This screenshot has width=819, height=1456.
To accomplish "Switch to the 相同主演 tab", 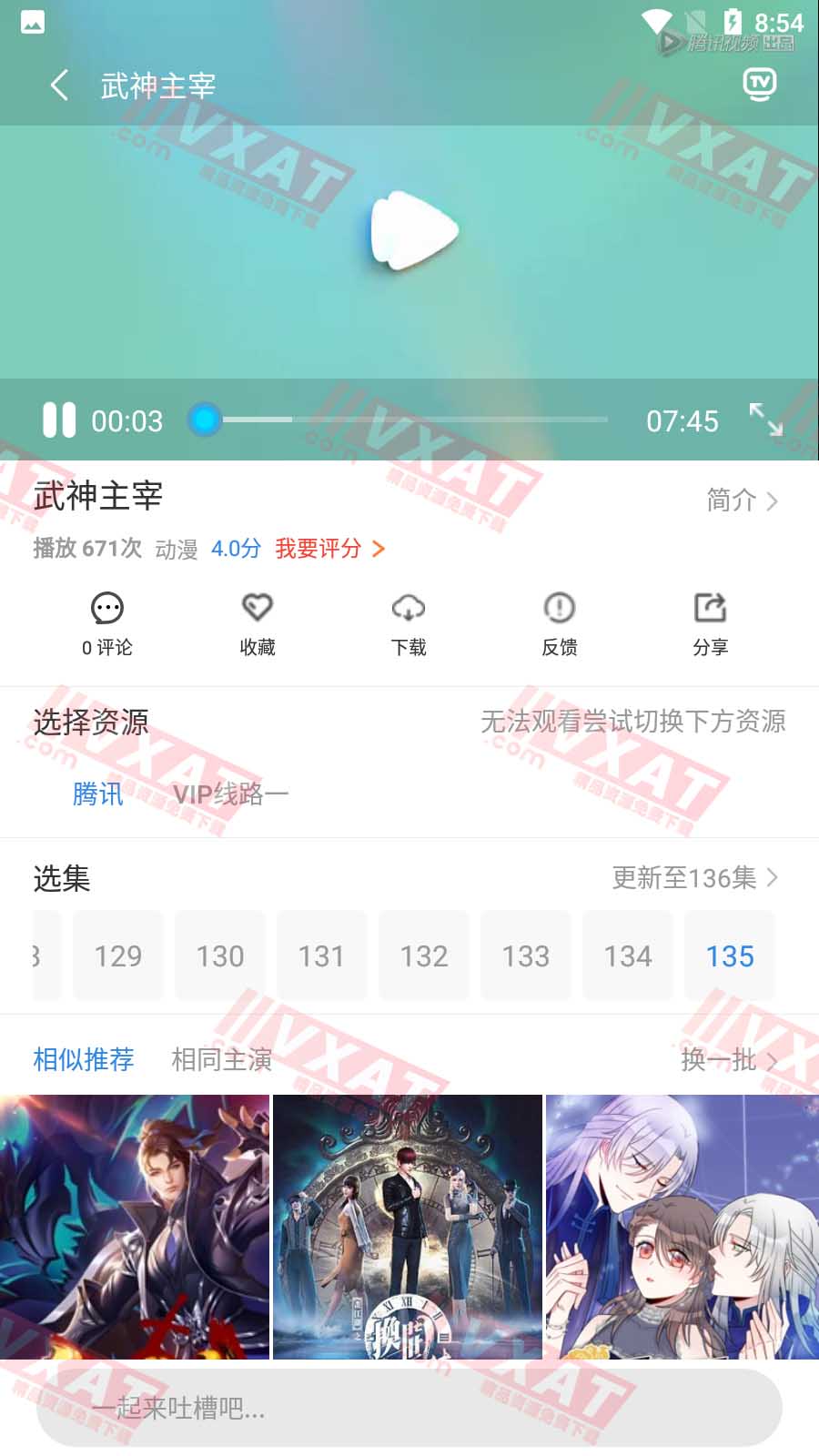I will (220, 1059).
